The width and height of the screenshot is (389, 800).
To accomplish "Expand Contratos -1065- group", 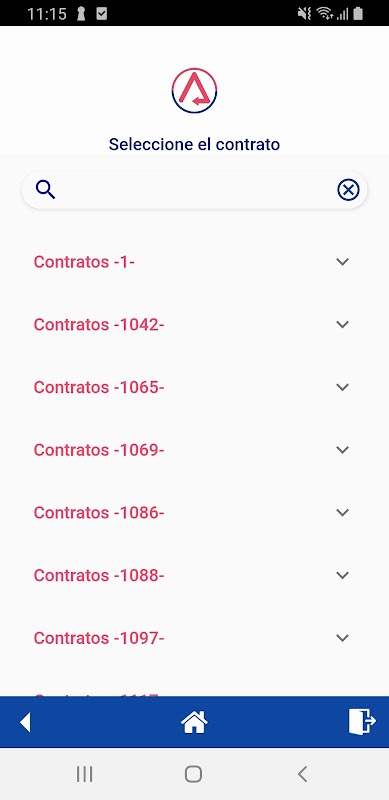I will pos(194,387).
